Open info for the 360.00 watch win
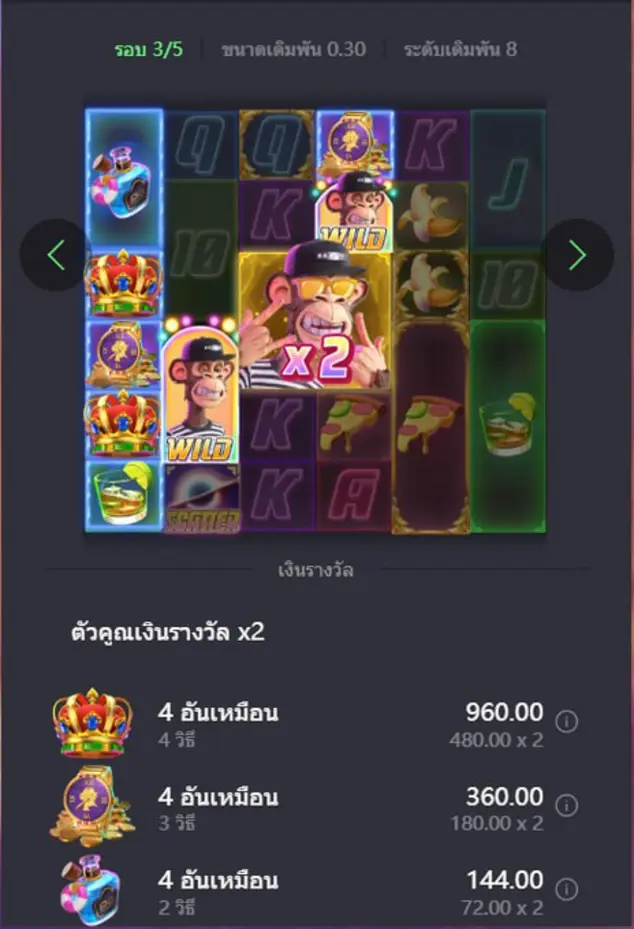 [566, 805]
